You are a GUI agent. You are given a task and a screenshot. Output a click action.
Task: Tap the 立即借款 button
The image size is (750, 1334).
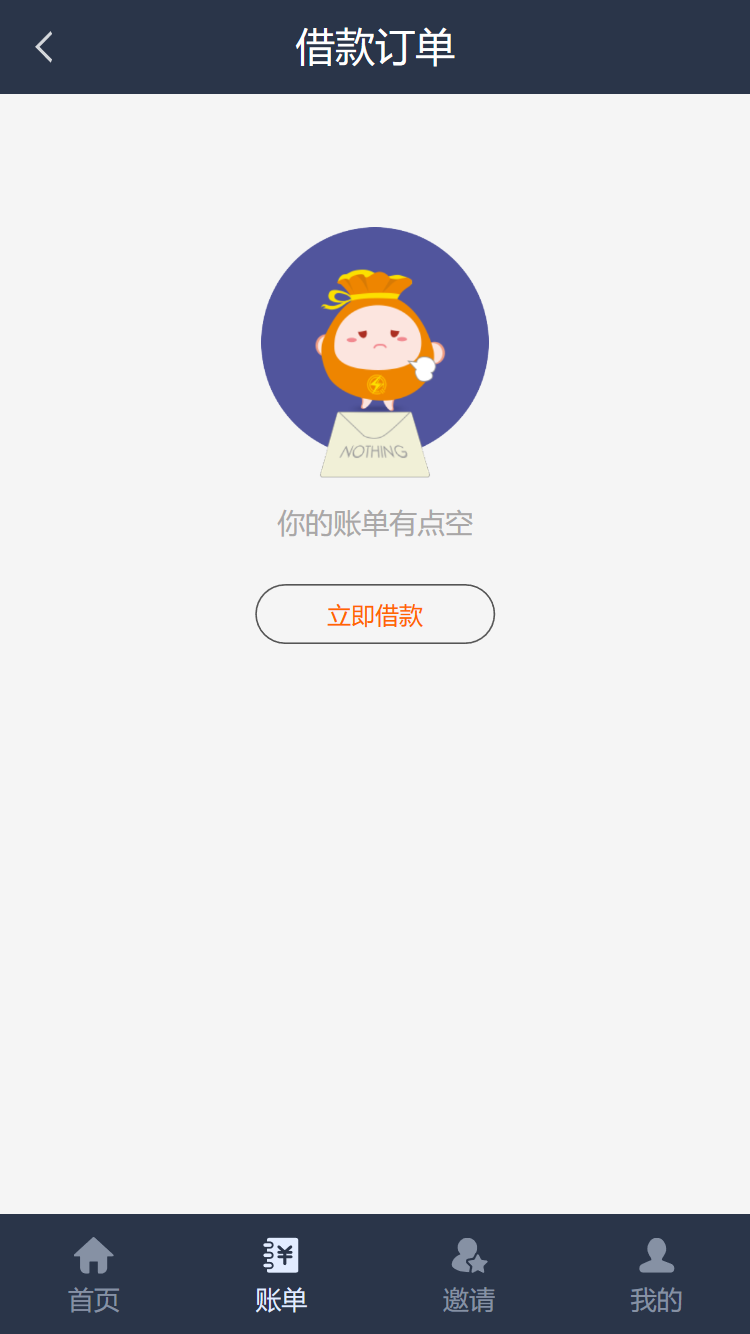point(375,614)
